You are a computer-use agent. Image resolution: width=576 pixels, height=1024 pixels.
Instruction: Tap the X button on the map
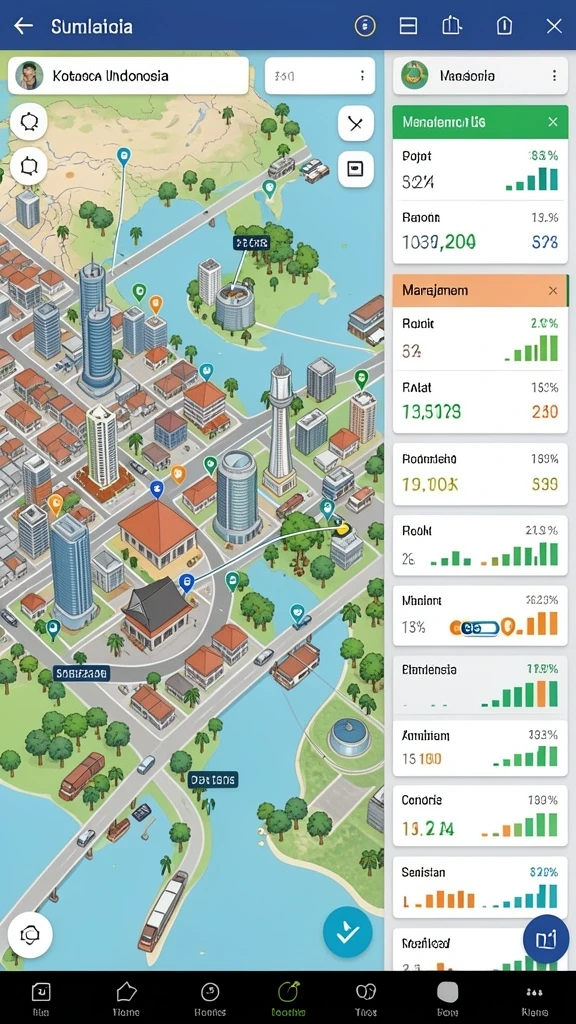356,123
